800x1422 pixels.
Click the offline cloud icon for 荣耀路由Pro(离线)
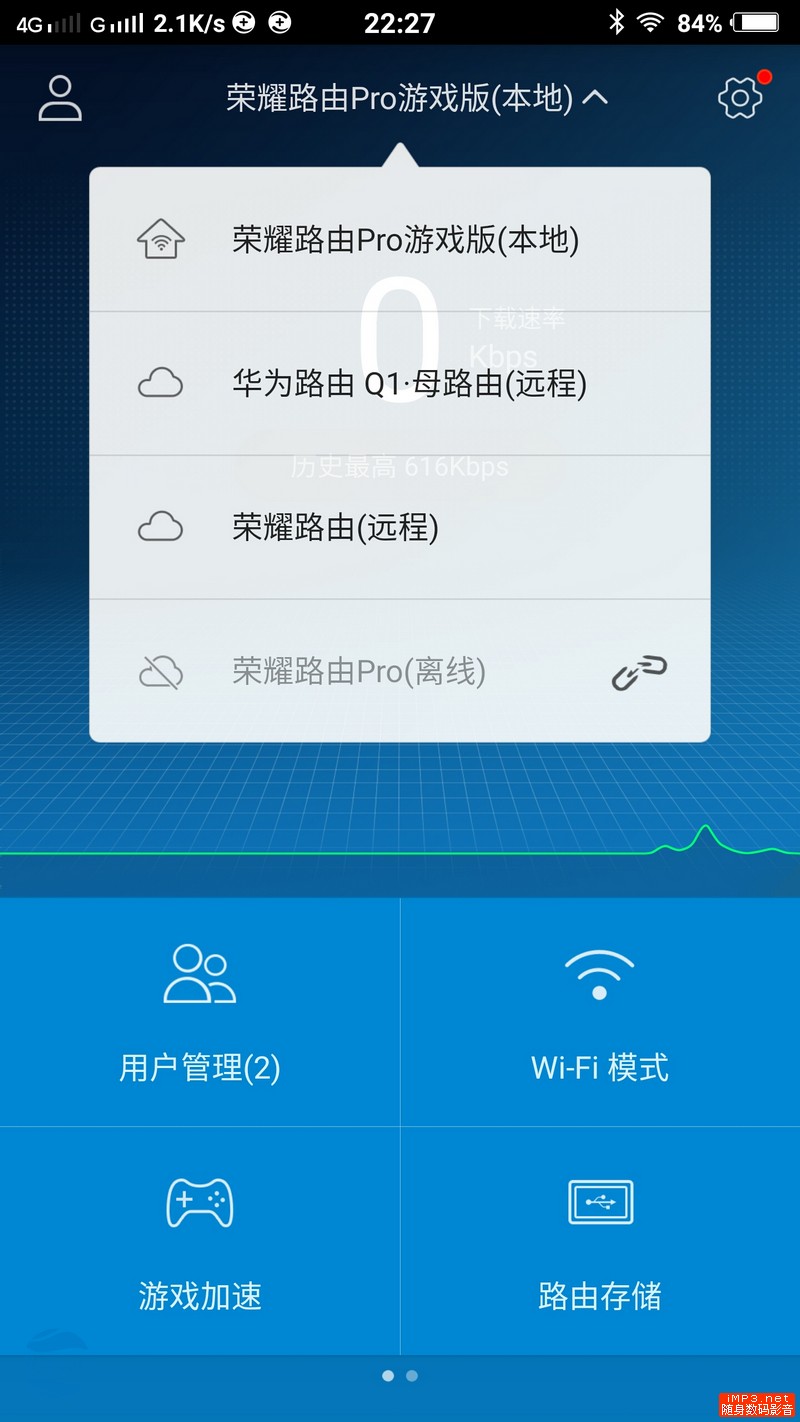[160, 671]
